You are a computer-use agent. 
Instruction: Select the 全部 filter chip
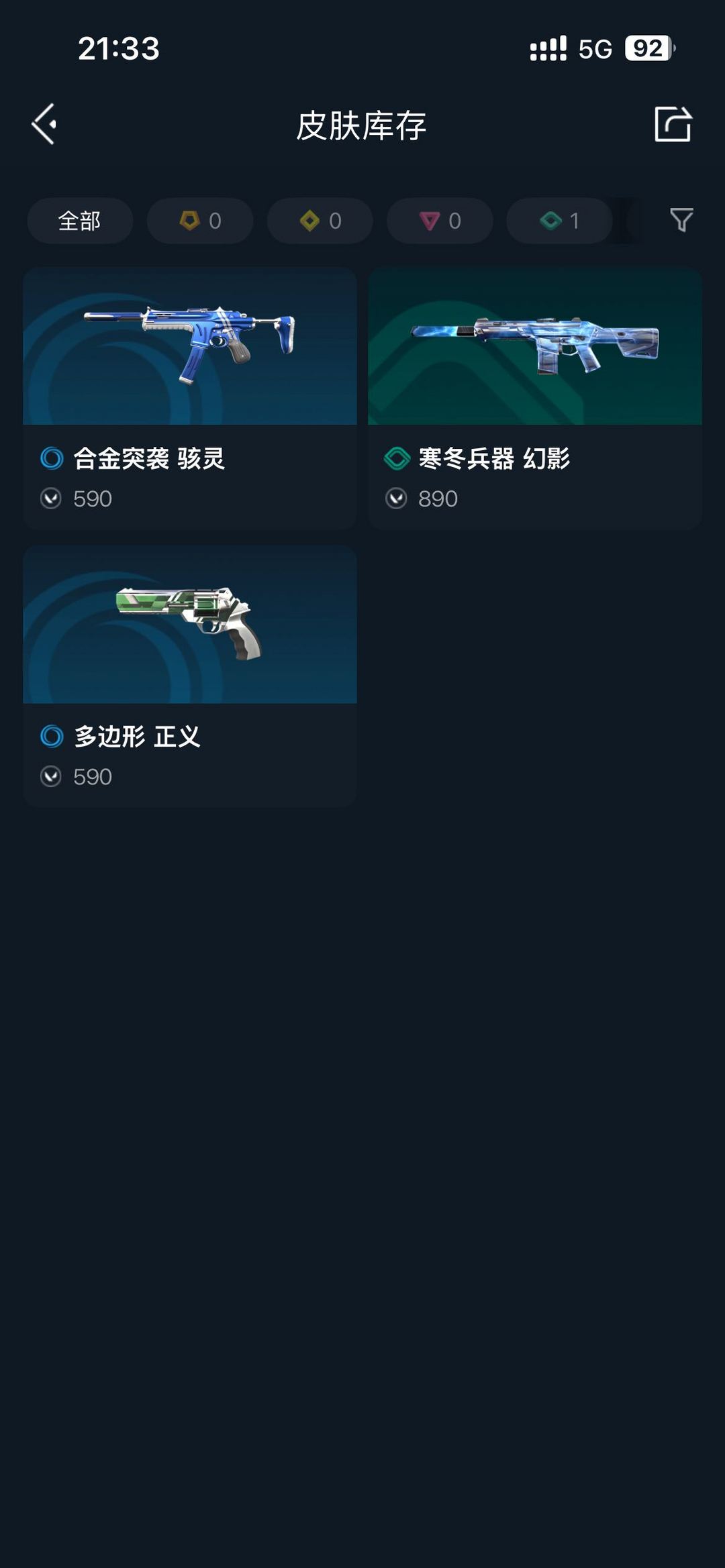(x=79, y=221)
